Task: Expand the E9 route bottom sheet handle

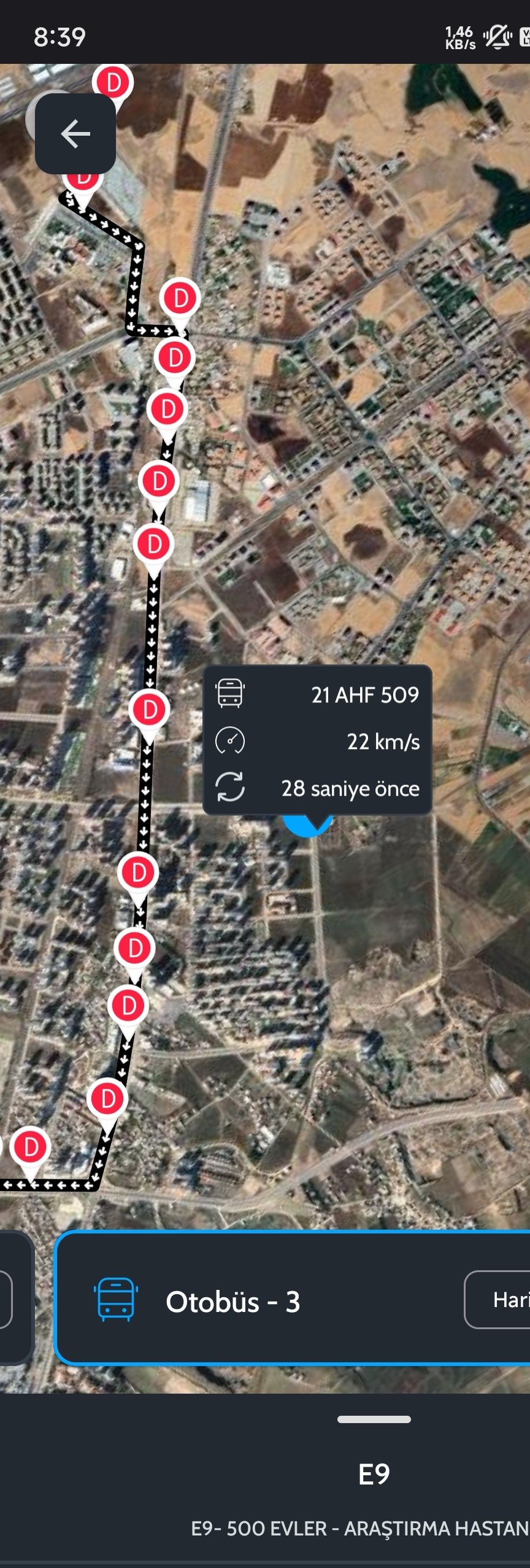Action: click(374, 1419)
